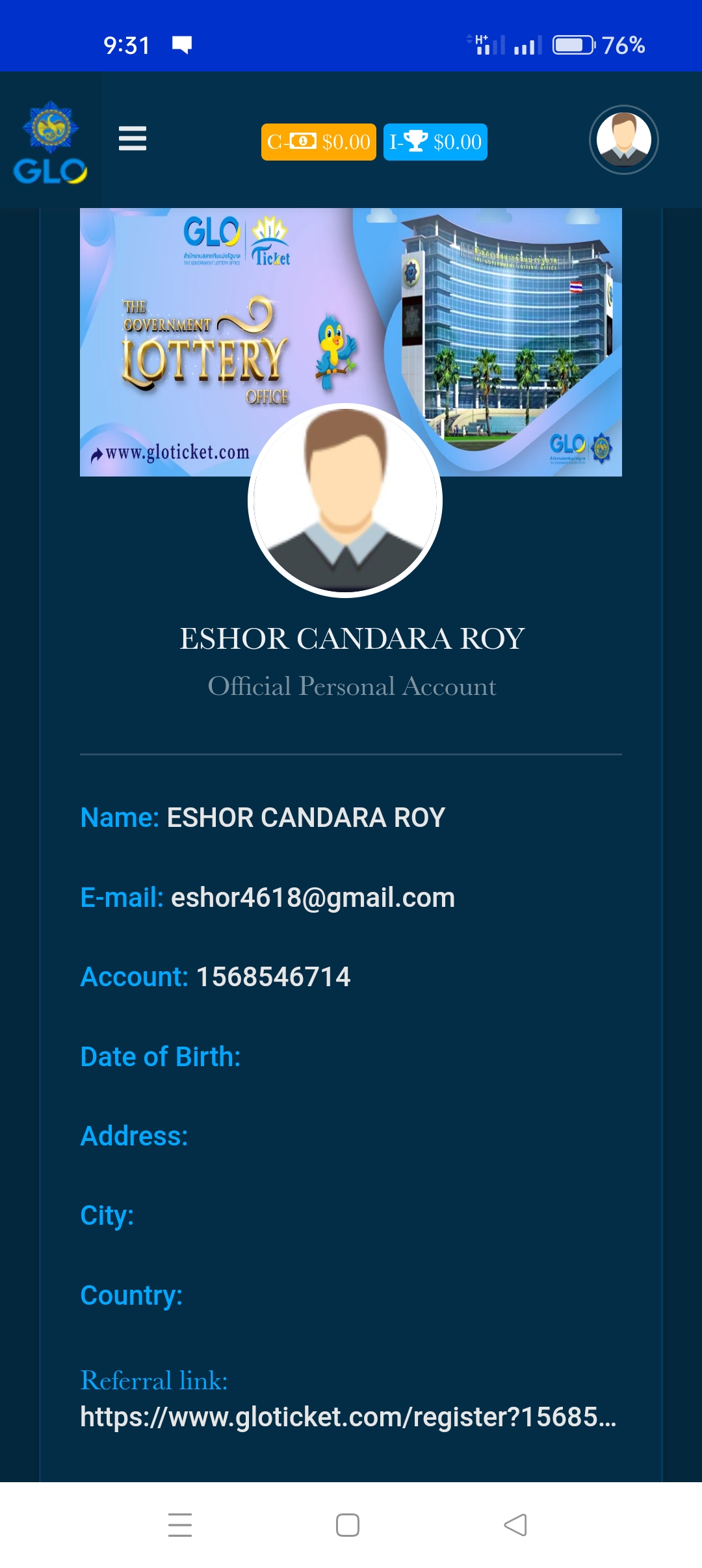Open the gloticket.com referral link
Screen dimensions: 702x1568
tap(348, 1417)
